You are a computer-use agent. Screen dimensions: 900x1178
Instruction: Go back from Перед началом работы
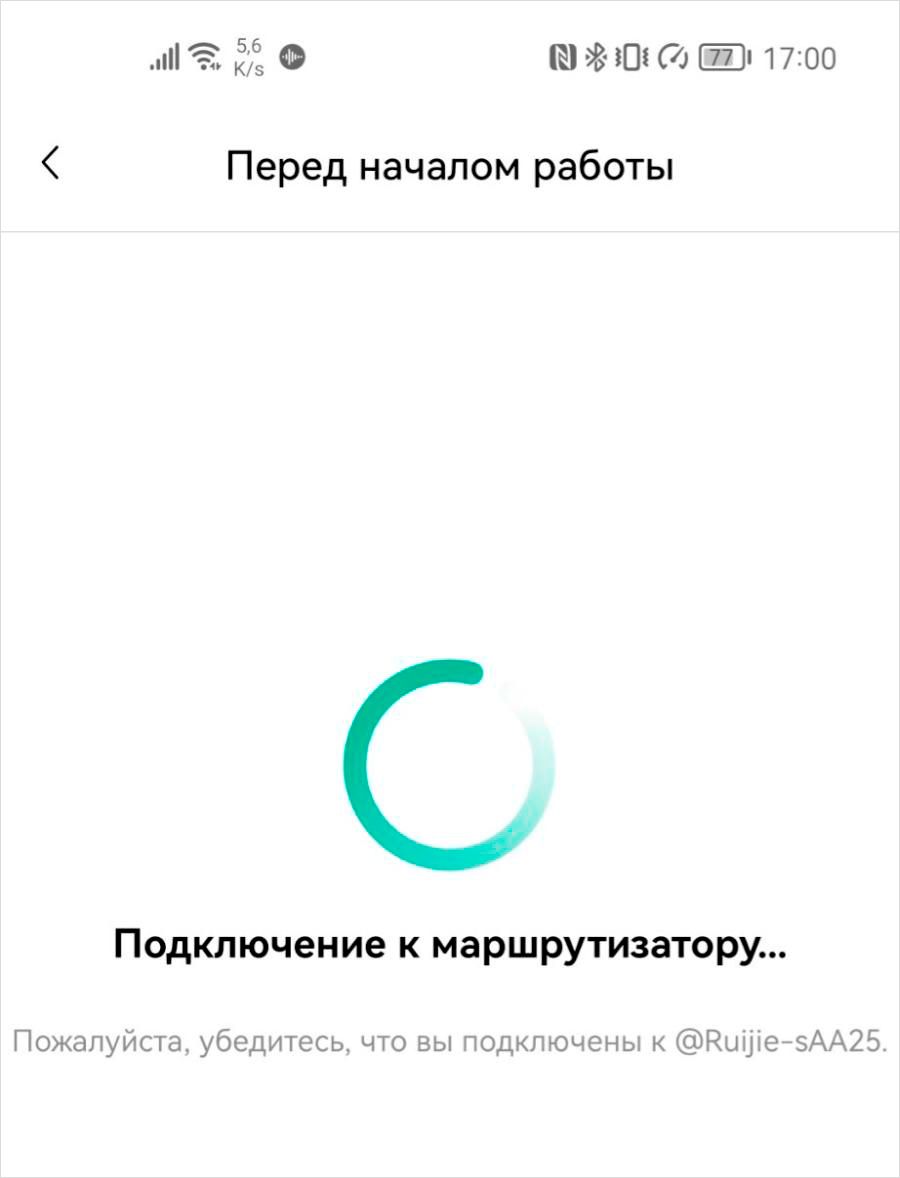(51, 163)
